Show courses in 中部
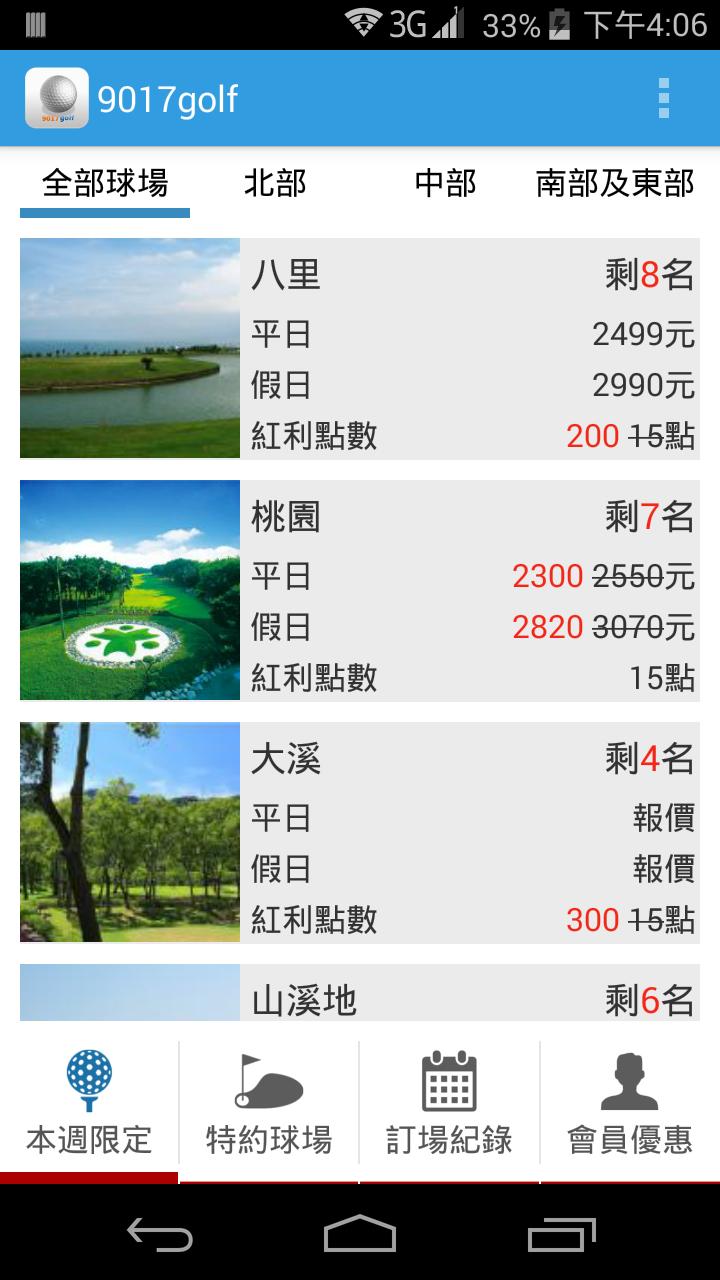The image size is (720, 1280). click(x=445, y=184)
